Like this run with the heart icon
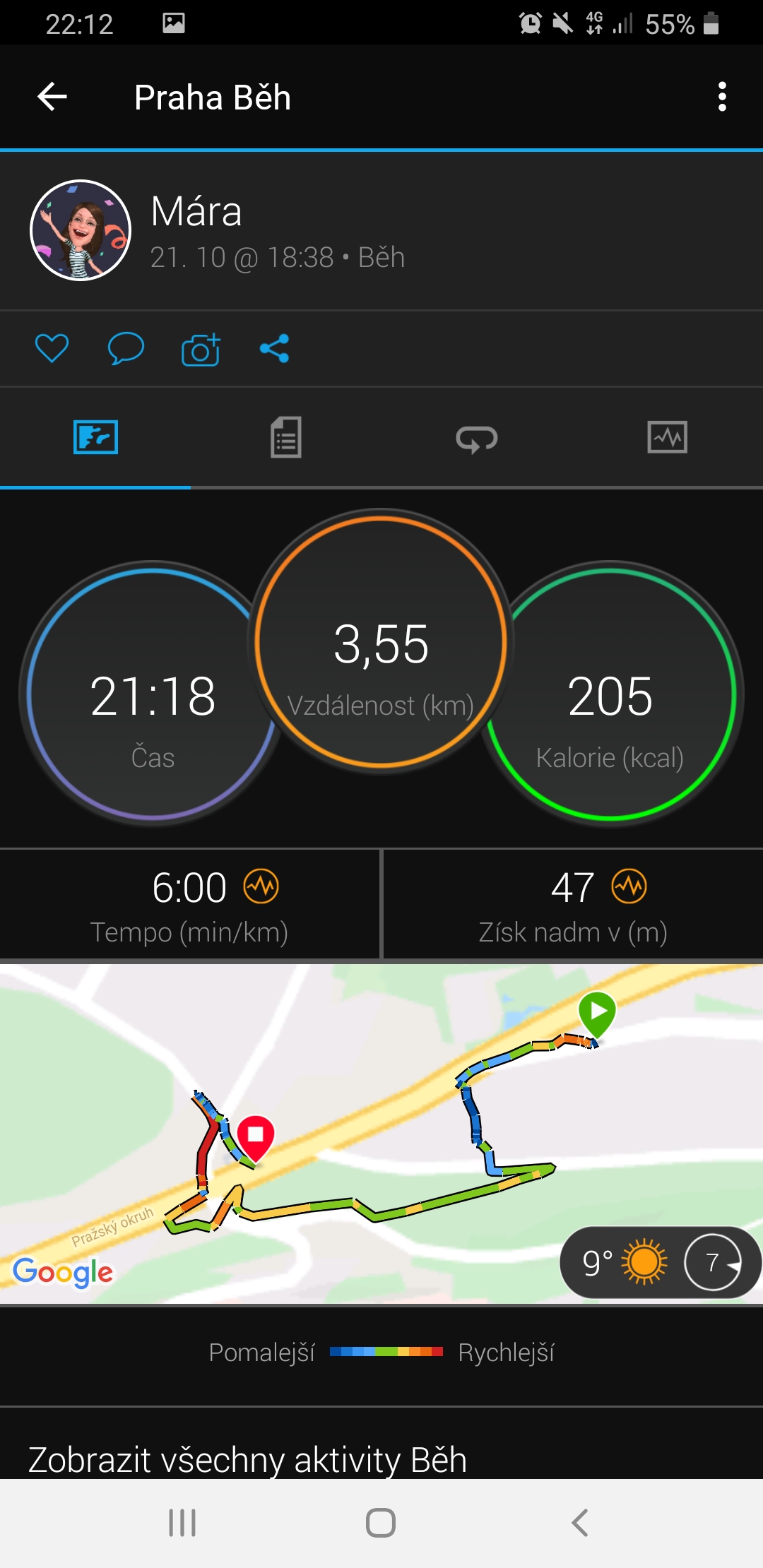 point(52,348)
